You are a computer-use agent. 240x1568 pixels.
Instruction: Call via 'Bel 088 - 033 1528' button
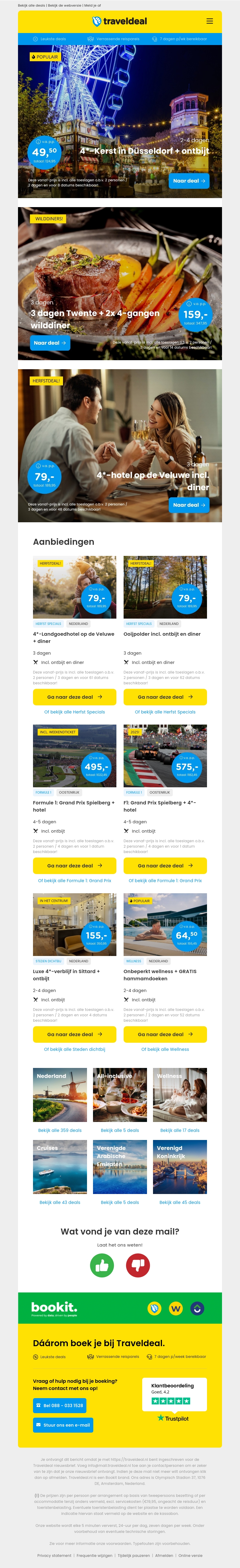click(x=60, y=1406)
